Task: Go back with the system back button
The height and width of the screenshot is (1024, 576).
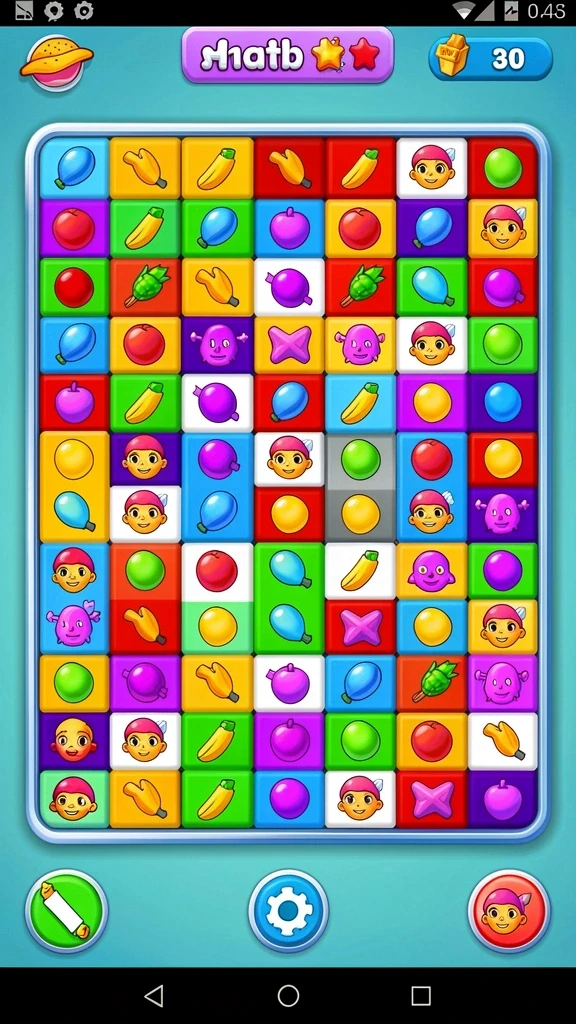Action: (x=154, y=995)
